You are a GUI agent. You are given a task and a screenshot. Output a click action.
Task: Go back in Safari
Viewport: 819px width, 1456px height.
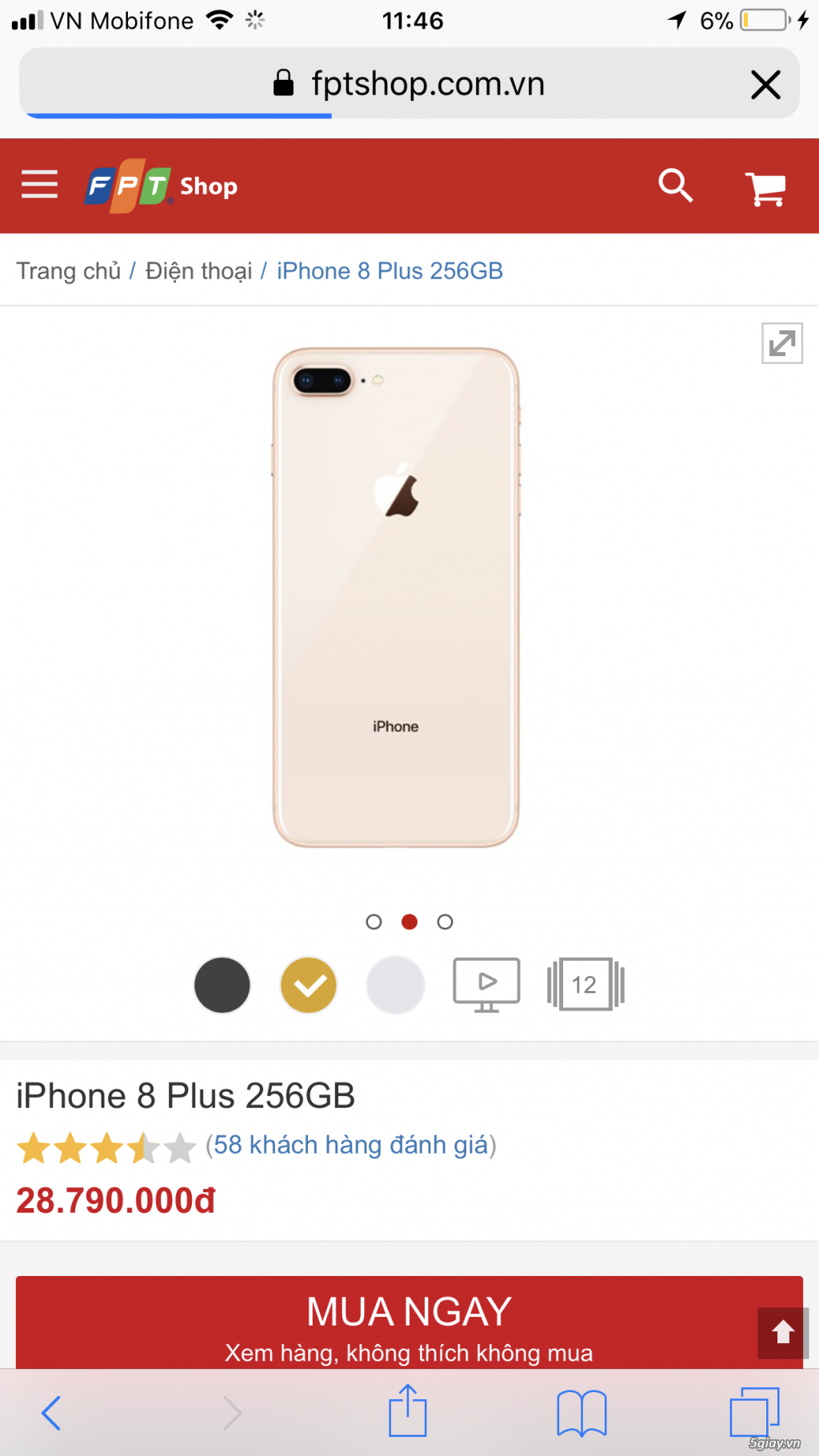pos(51,1413)
